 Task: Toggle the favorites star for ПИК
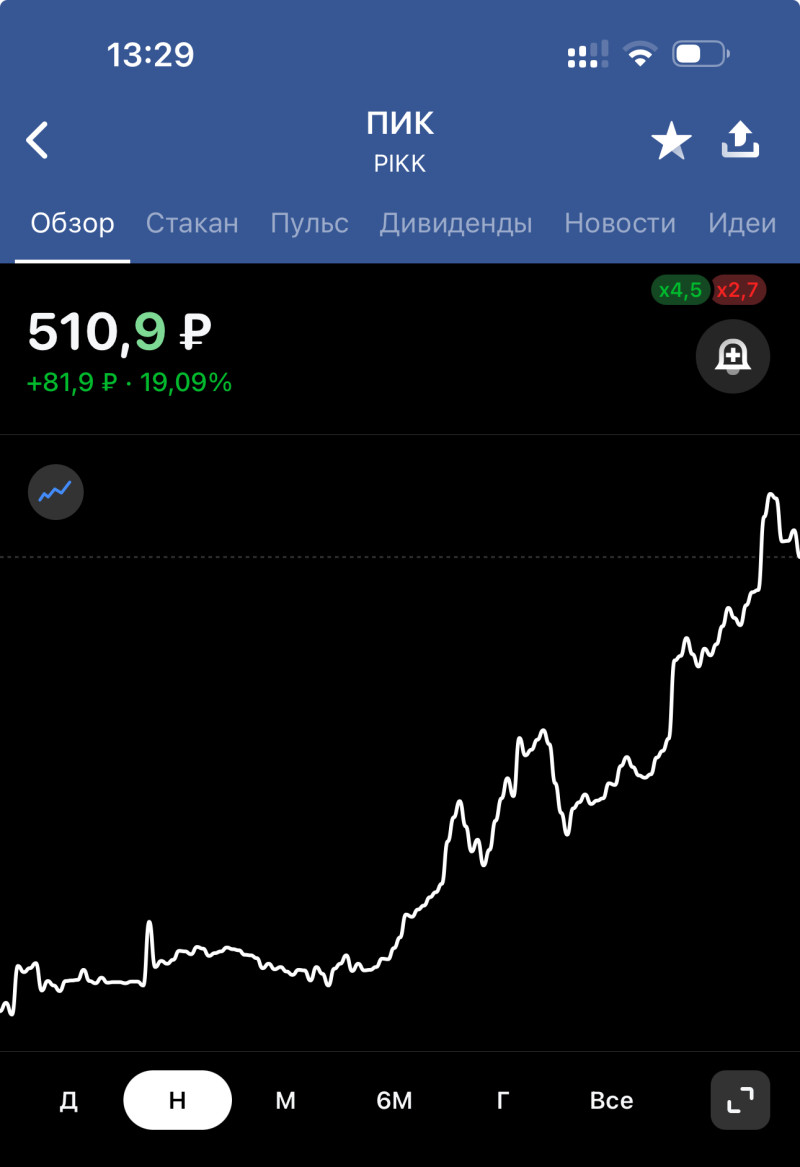(671, 141)
